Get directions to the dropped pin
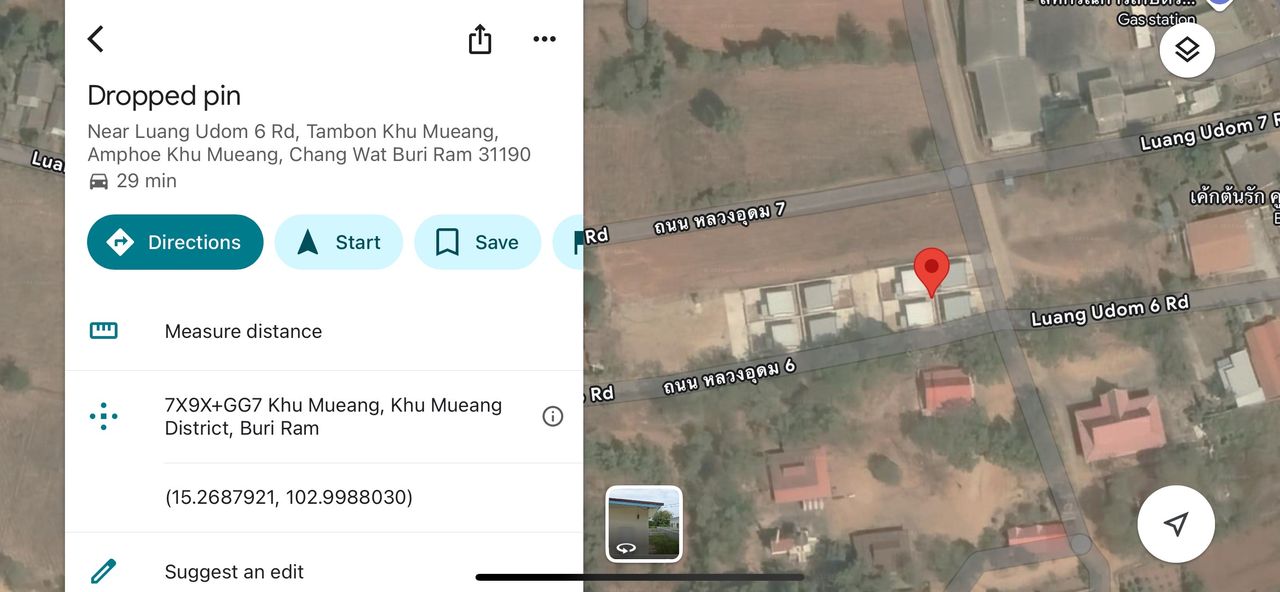 (x=175, y=242)
